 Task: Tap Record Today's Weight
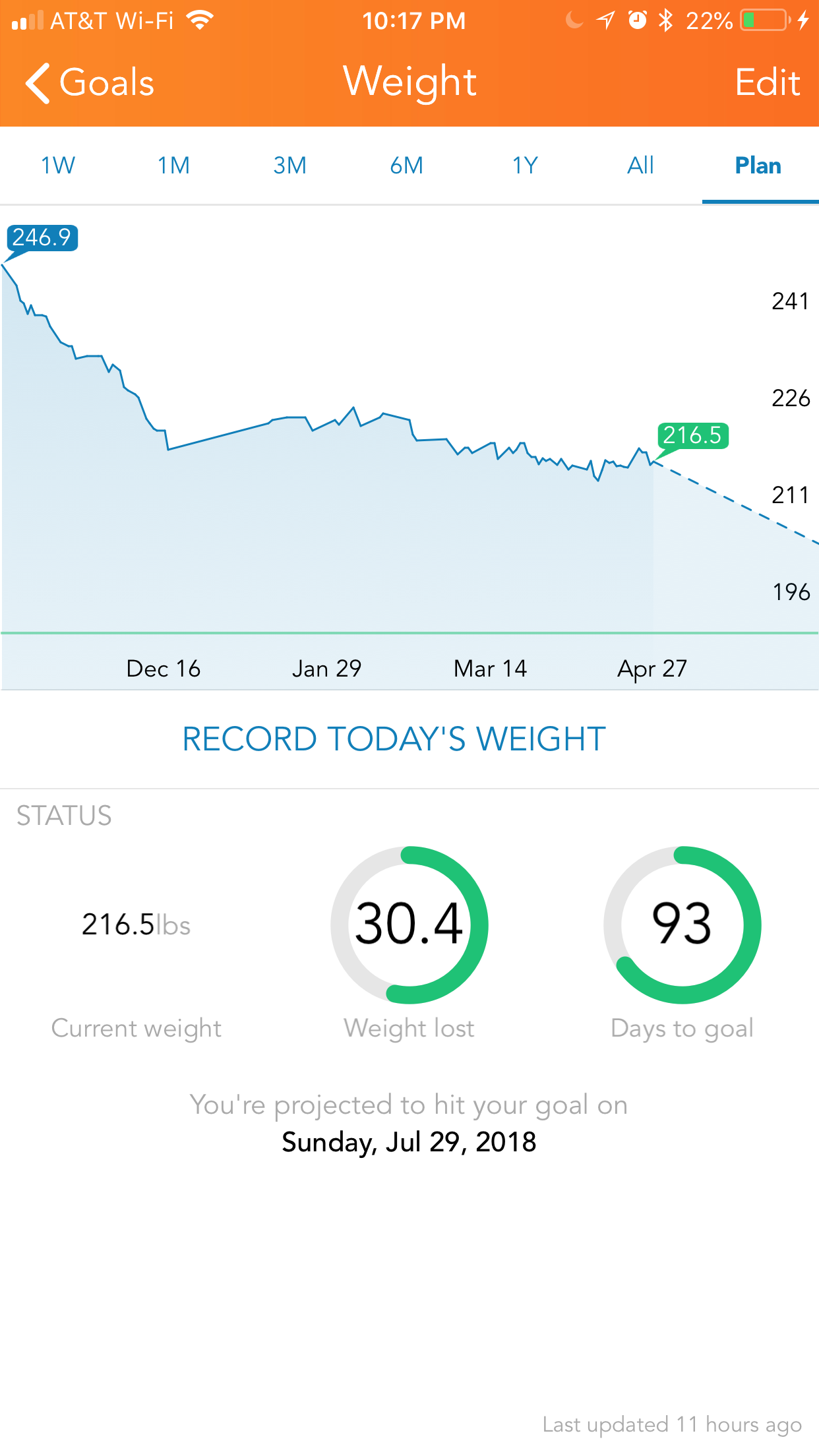point(394,739)
